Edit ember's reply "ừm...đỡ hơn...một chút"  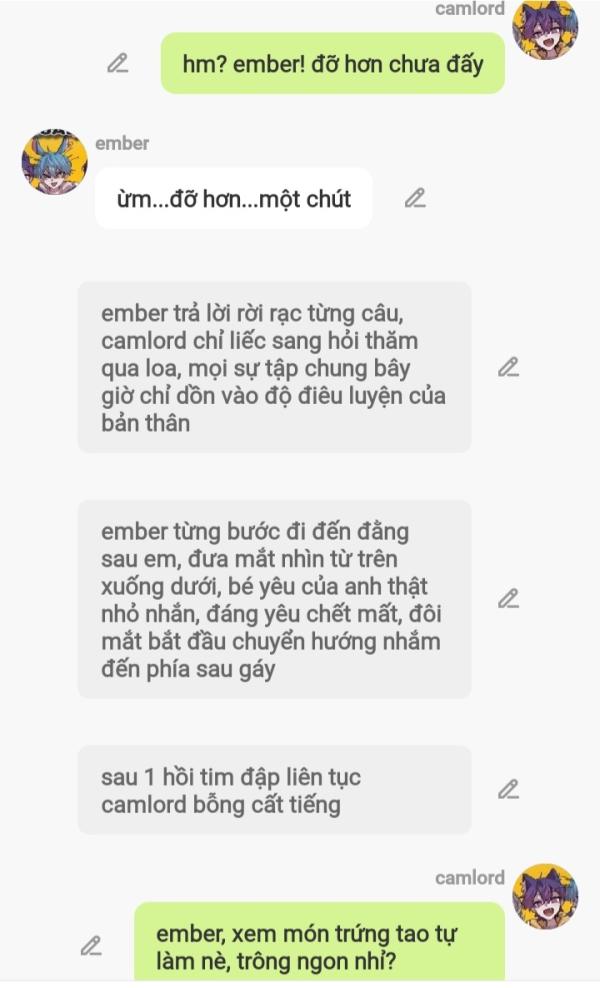415,198
